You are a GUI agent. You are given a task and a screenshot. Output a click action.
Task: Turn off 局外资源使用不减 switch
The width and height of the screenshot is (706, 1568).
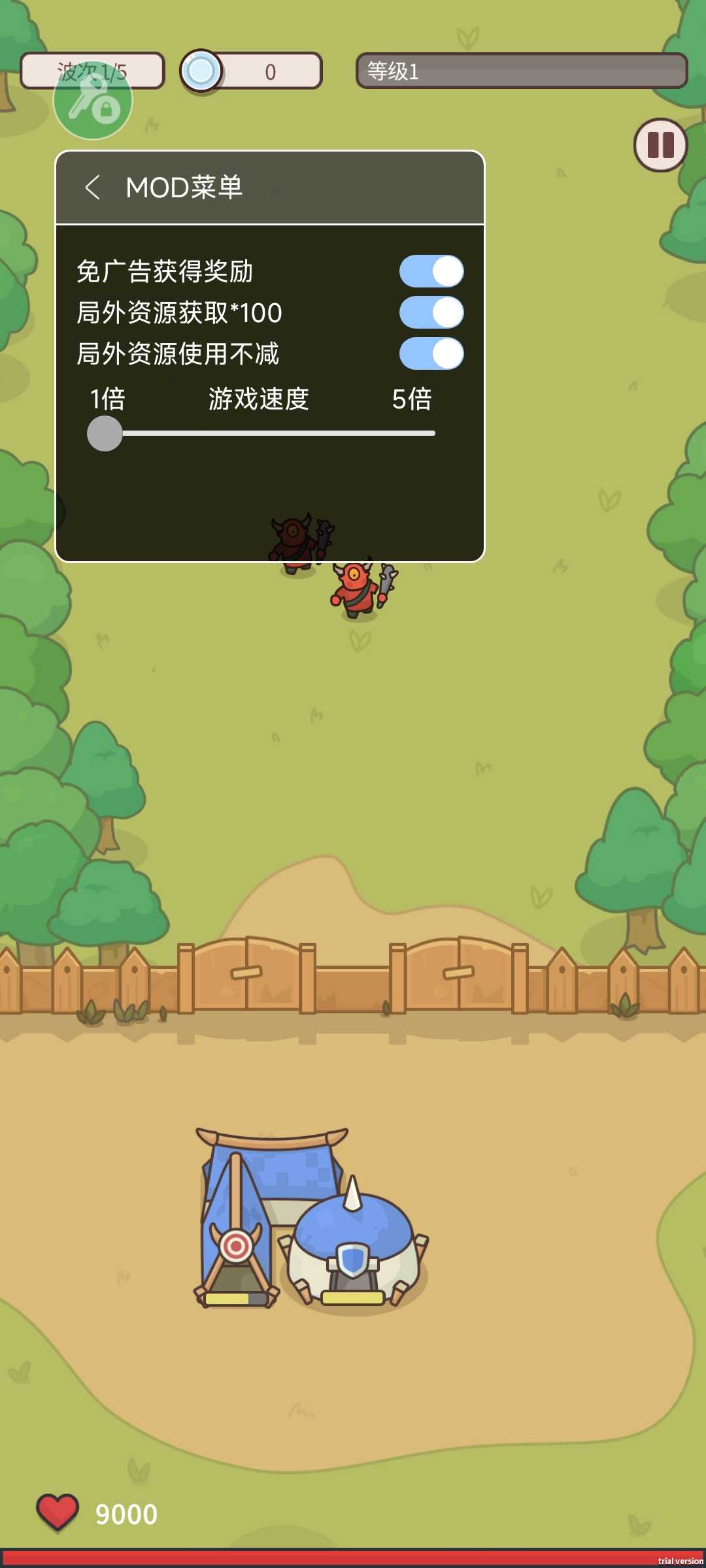pos(431,353)
